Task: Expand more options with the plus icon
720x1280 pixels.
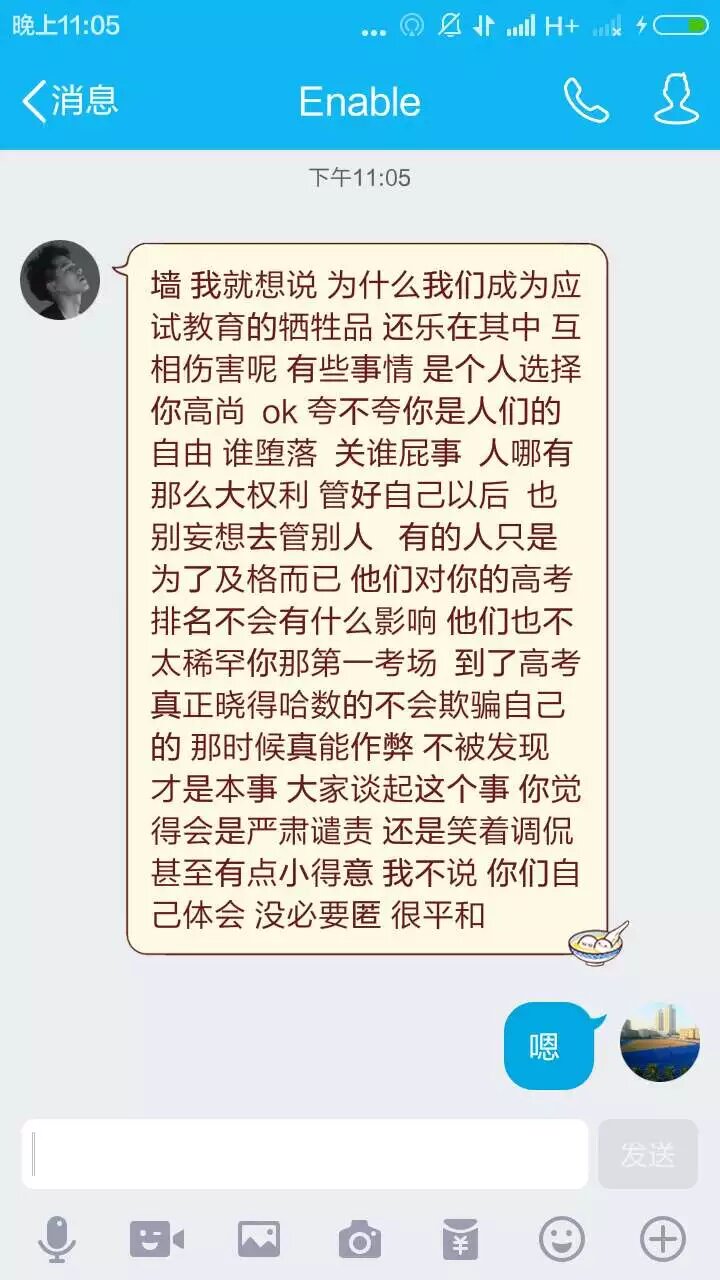Action: pyautogui.click(x=662, y=1240)
